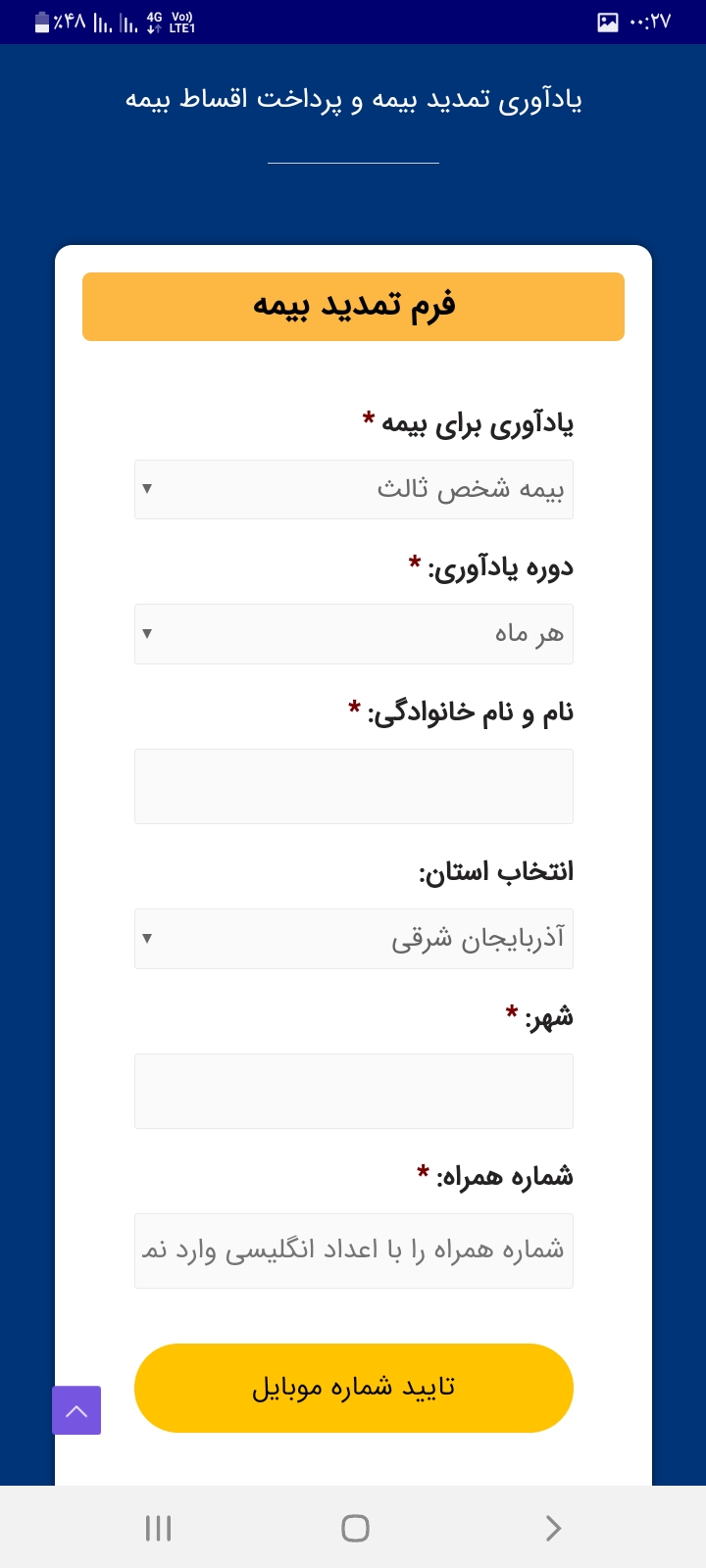
Task: Tap the تایید شماره موبایل button
Action: click(x=353, y=1388)
